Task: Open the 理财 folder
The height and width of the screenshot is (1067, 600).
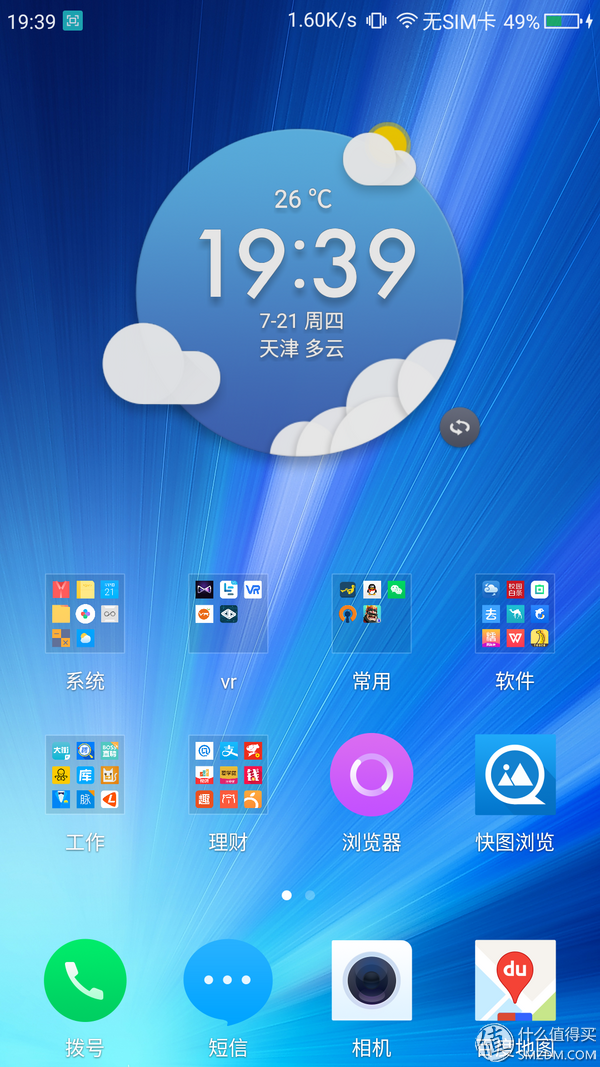Action: [x=228, y=775]
